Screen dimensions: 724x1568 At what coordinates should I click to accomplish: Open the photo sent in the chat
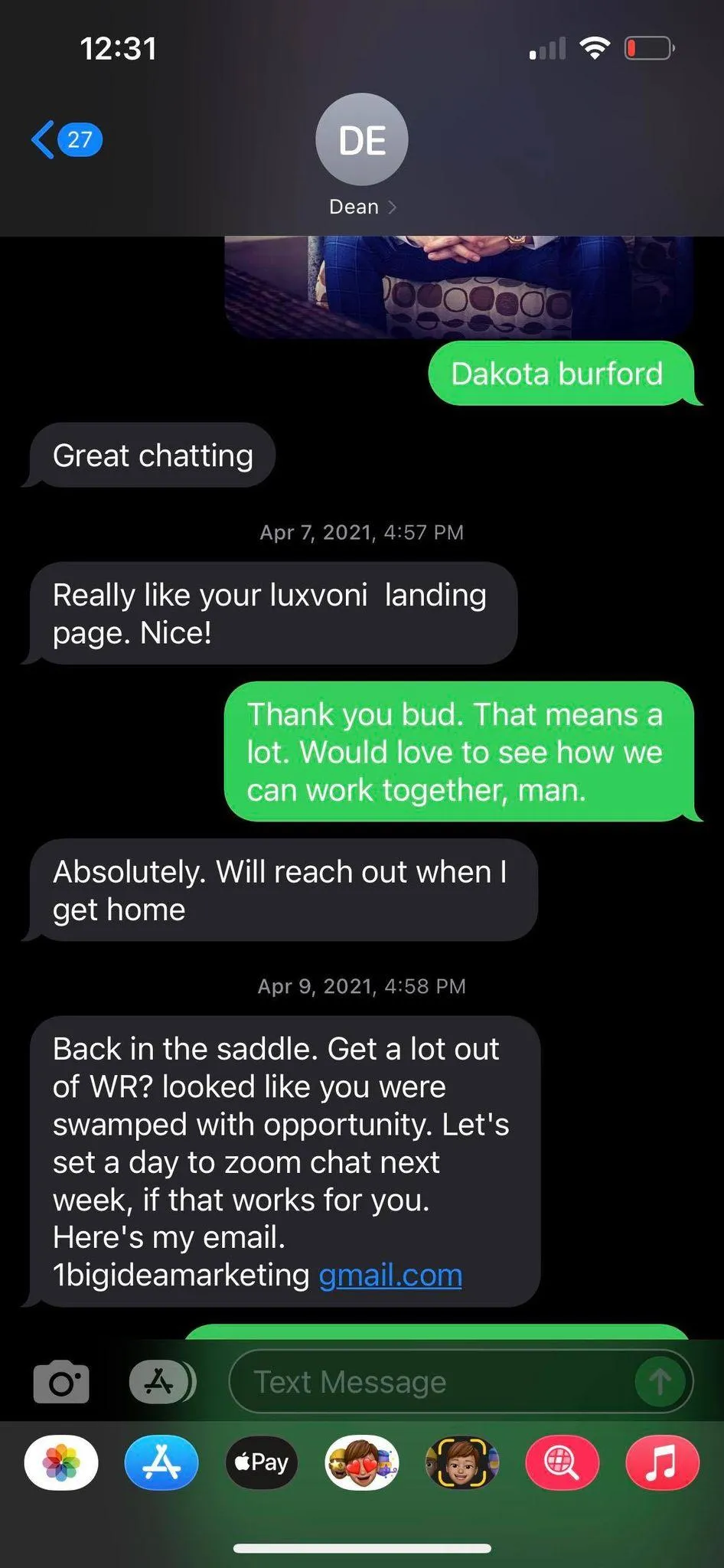pyautogui.click(x=459, y=287)
